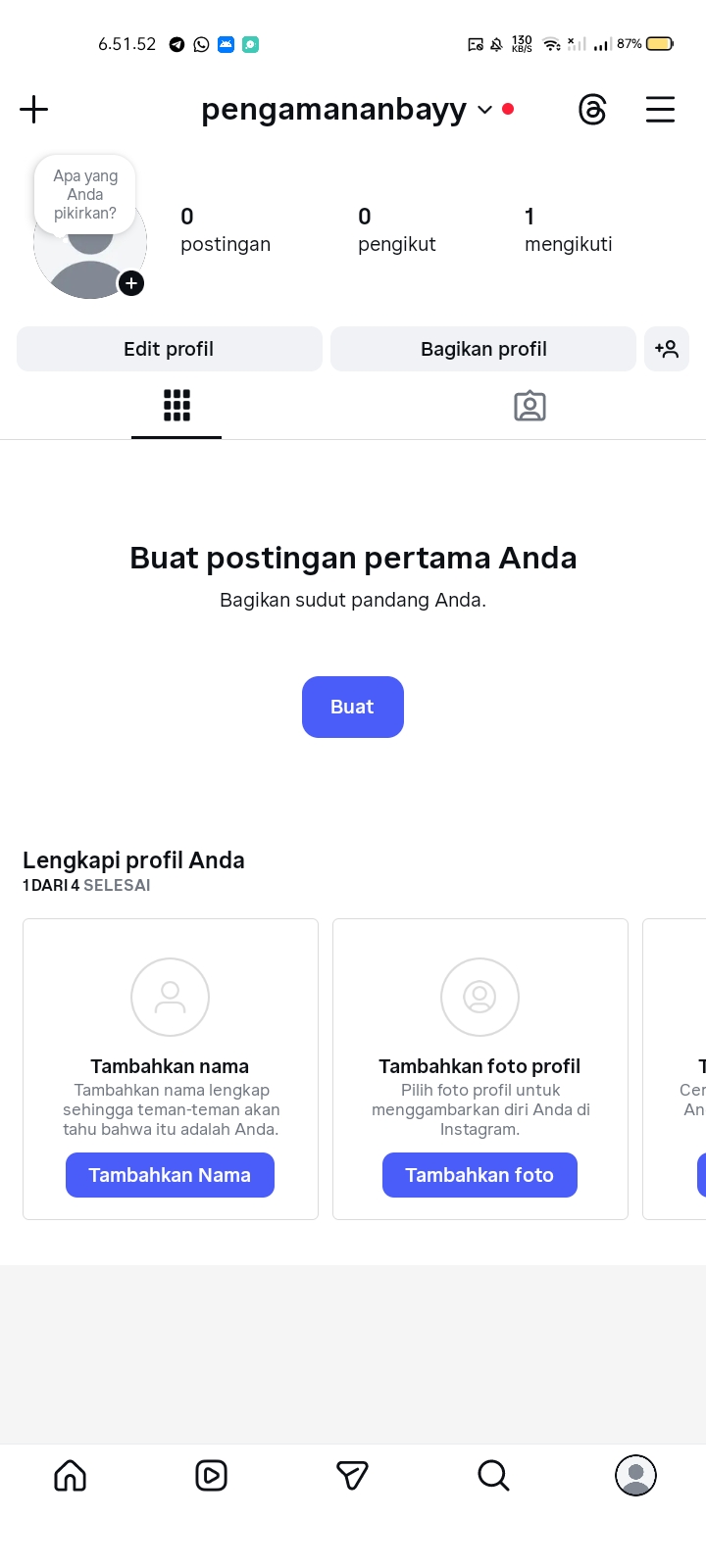
Task: Switch to the posts grid tab
Action: pos(176,406)
